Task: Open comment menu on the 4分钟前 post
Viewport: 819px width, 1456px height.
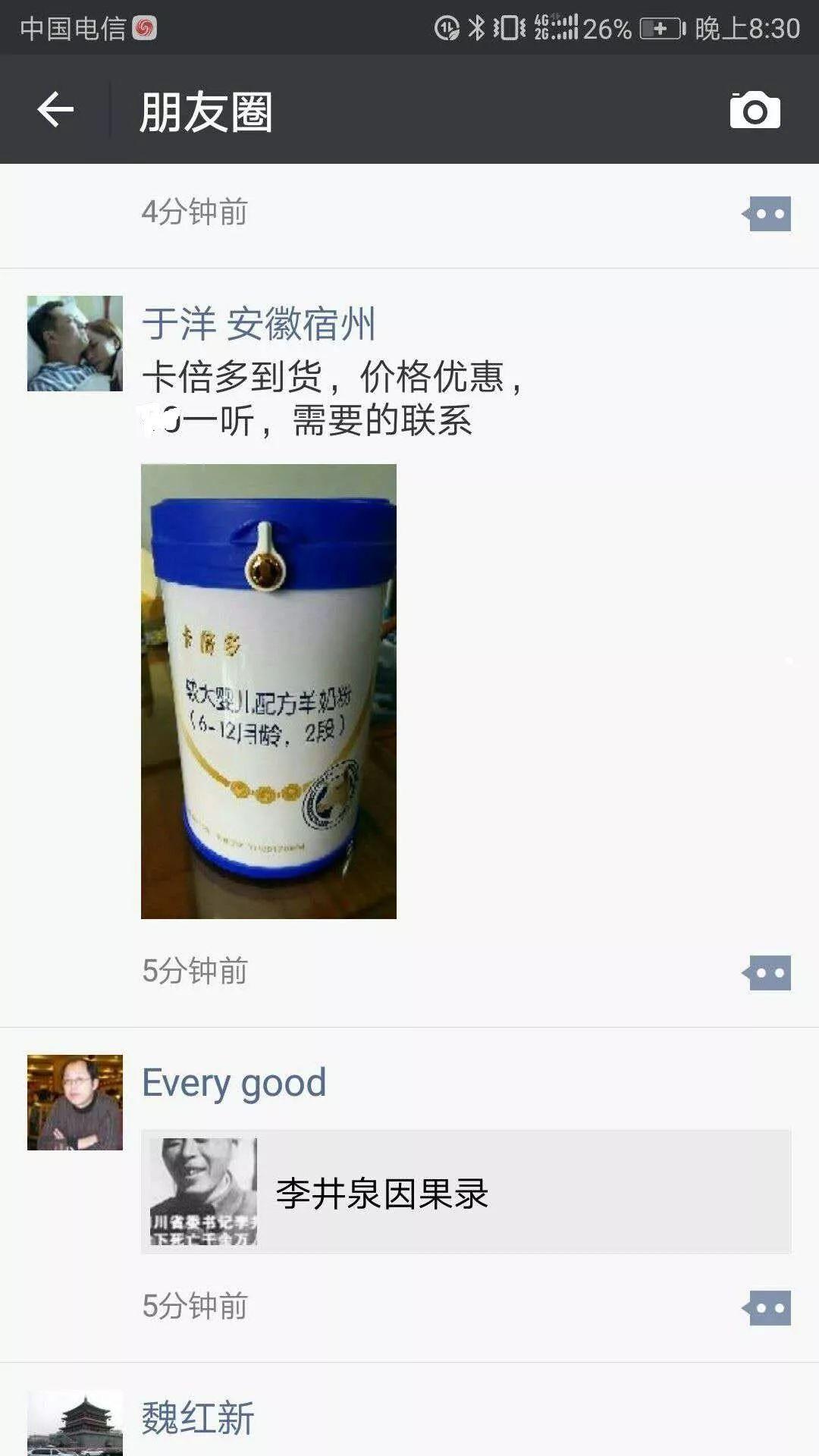Action: [767, 214]
